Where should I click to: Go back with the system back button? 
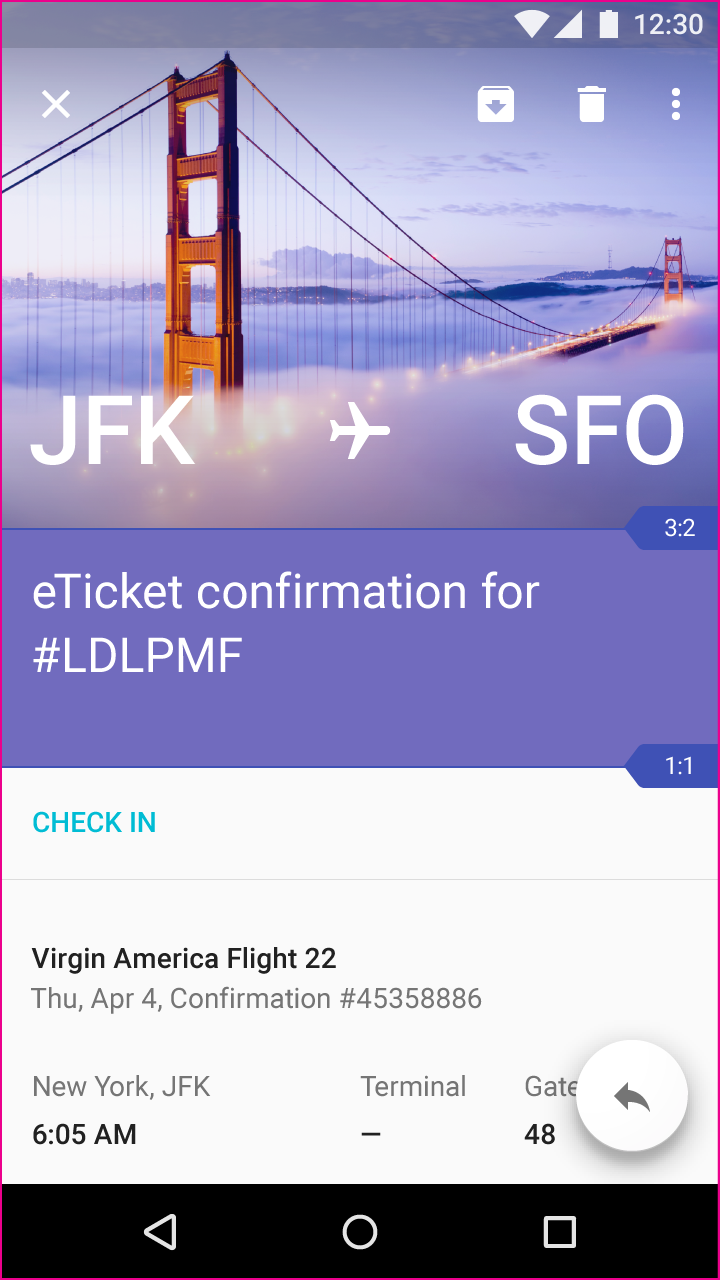tap(160, 1232)
